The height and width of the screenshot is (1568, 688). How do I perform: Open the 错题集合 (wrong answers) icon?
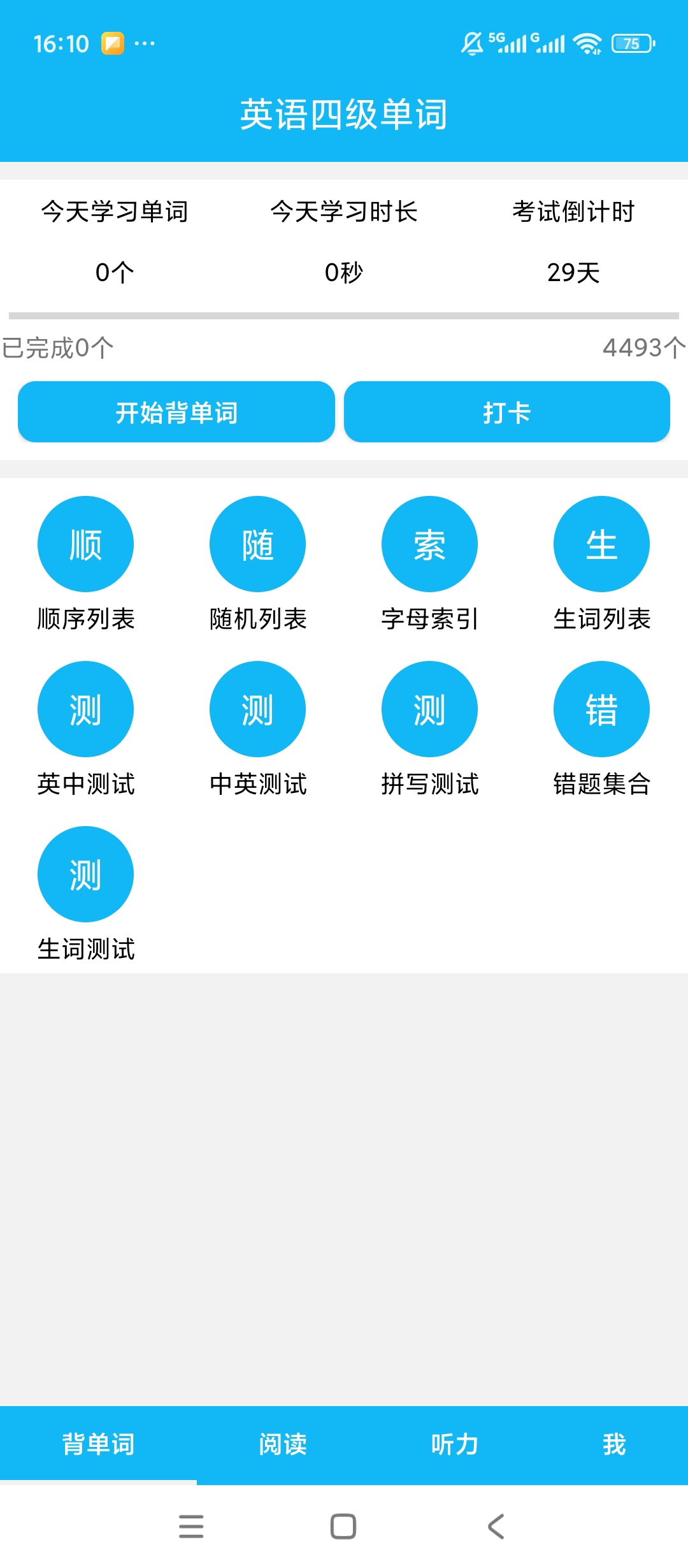[601, 709]
